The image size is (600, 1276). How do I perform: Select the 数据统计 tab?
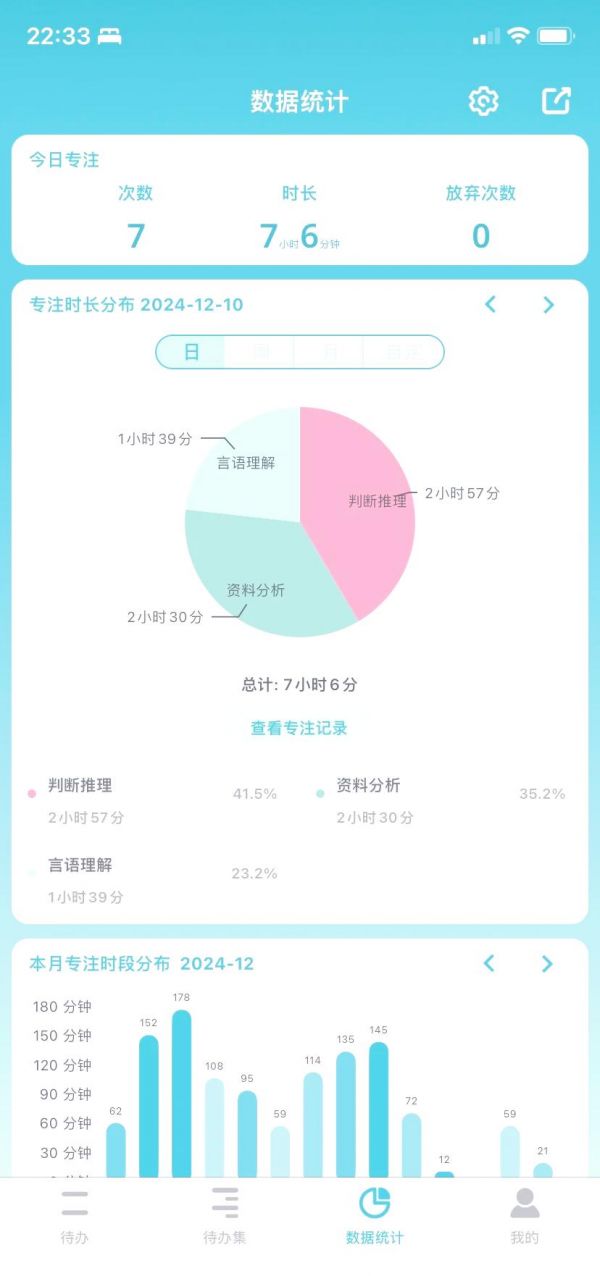coord(375,1215)
